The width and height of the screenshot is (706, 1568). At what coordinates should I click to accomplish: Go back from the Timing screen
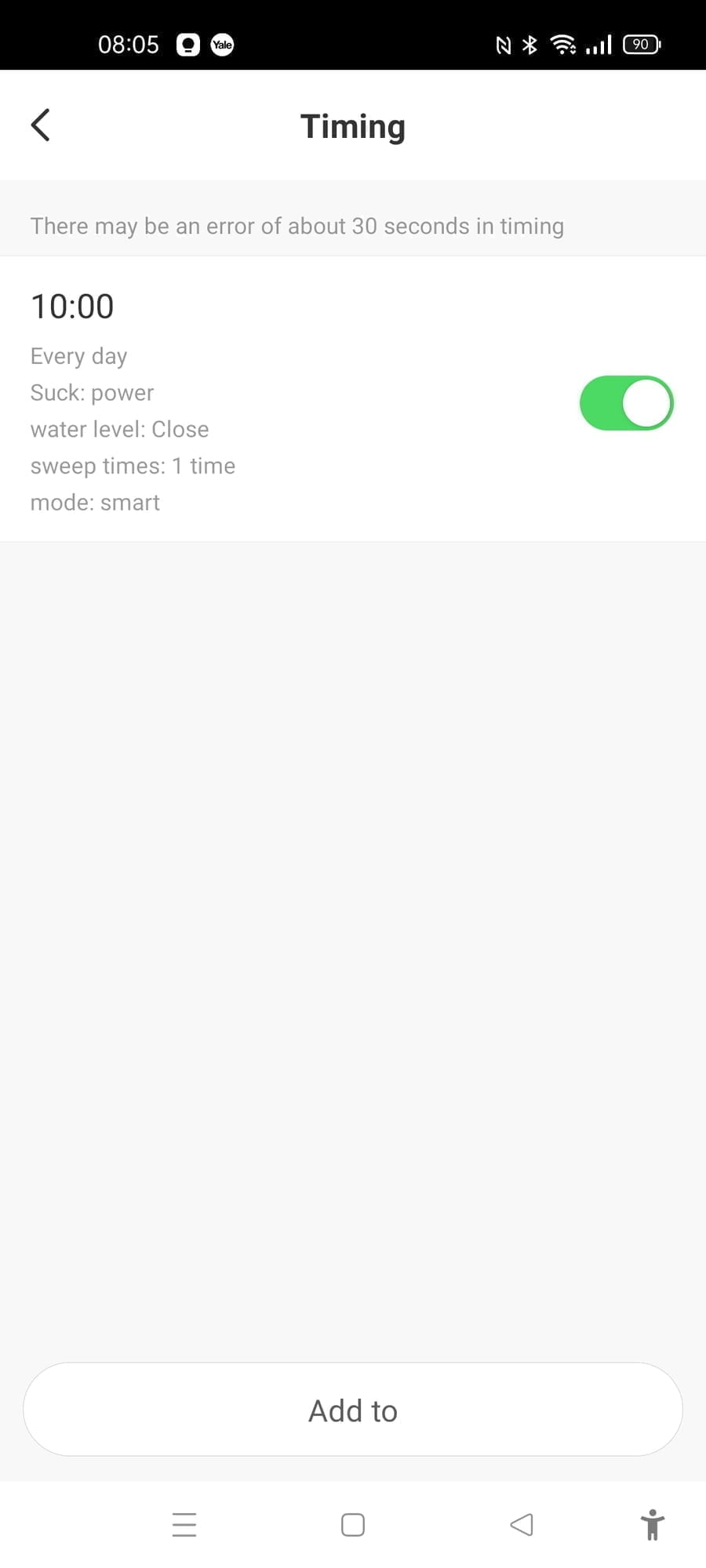pos(41,125)
